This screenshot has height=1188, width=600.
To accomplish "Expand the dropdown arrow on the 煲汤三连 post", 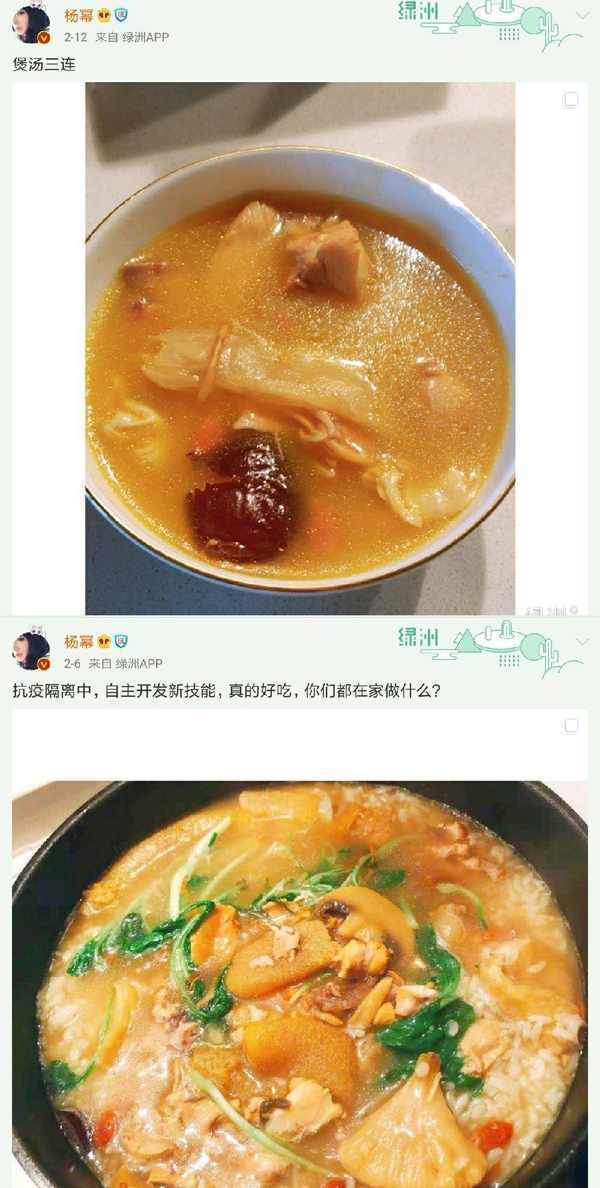I will coord(583,16).
